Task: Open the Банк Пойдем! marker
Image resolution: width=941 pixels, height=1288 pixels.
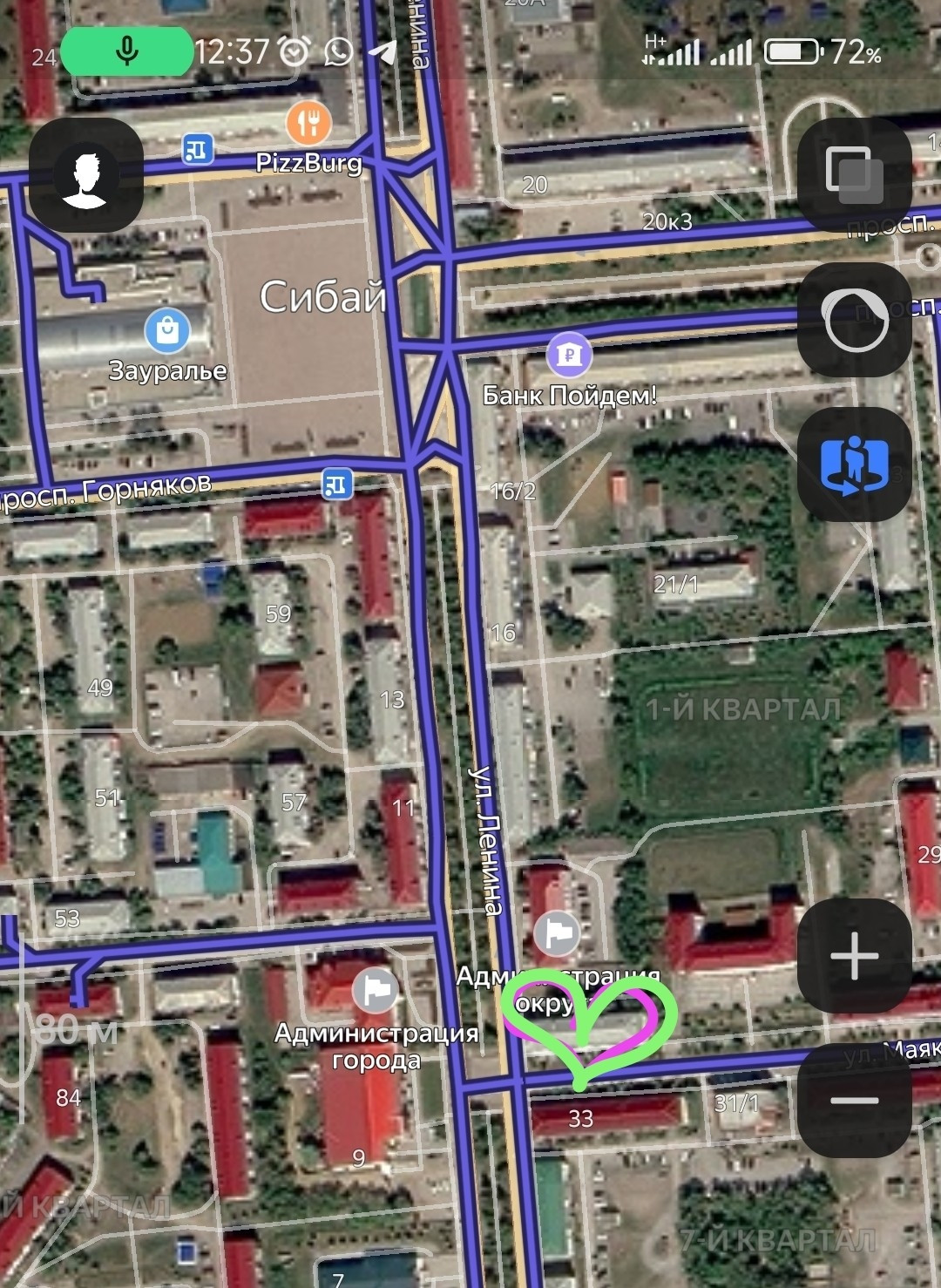Action: coord(569,354)
